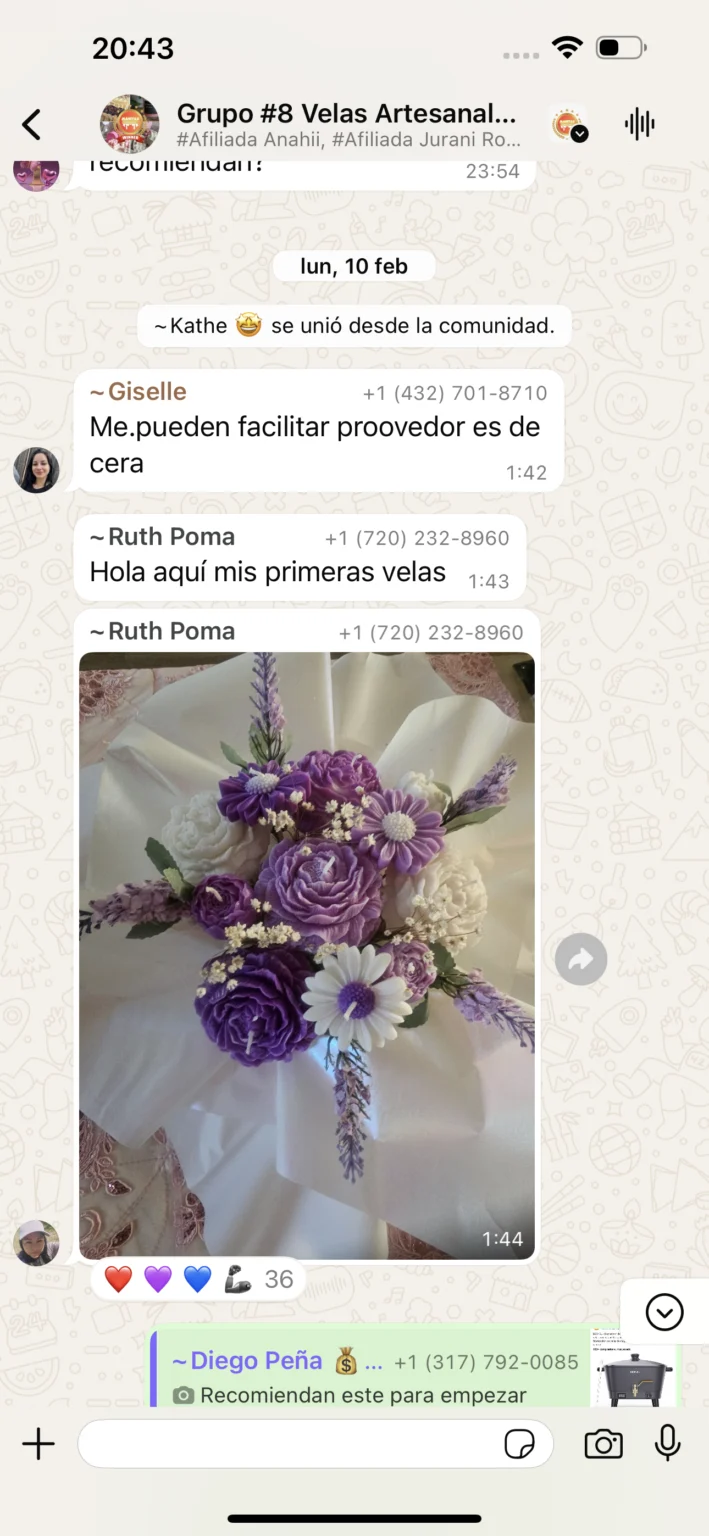
Task: Open the attachment plus menu
Action: pos(38,1444)
